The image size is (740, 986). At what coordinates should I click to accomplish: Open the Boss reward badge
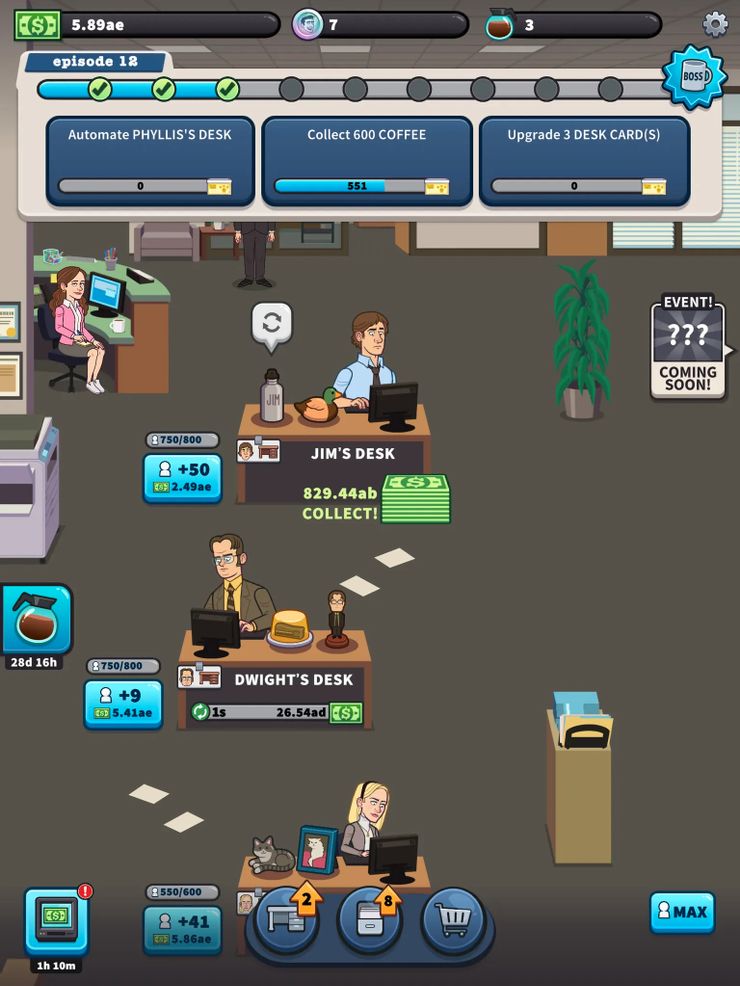(694, 77)
